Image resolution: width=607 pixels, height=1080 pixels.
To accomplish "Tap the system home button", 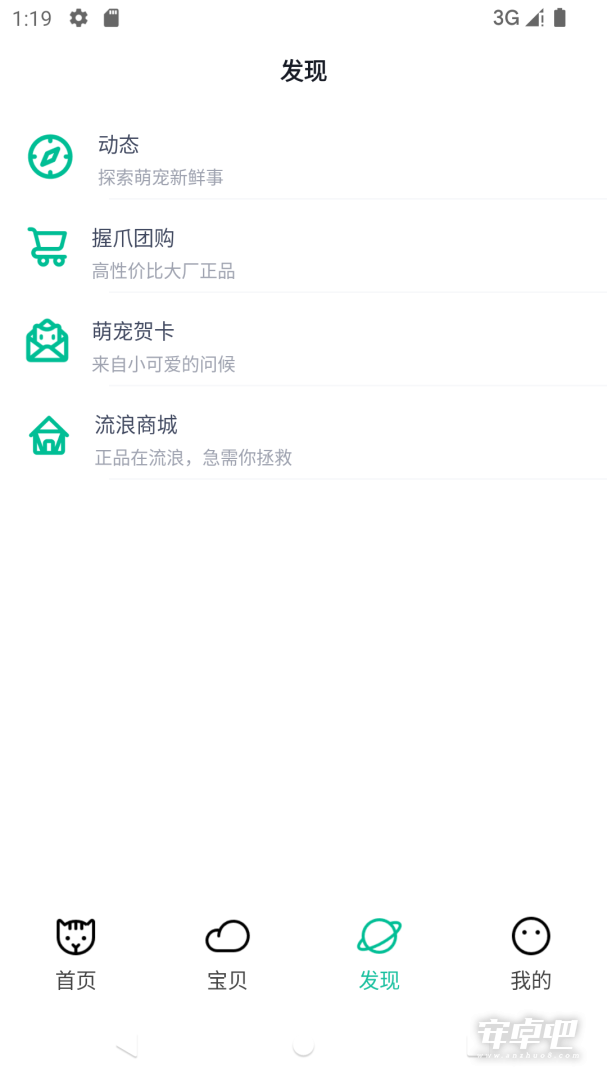I will point(303,1046).
